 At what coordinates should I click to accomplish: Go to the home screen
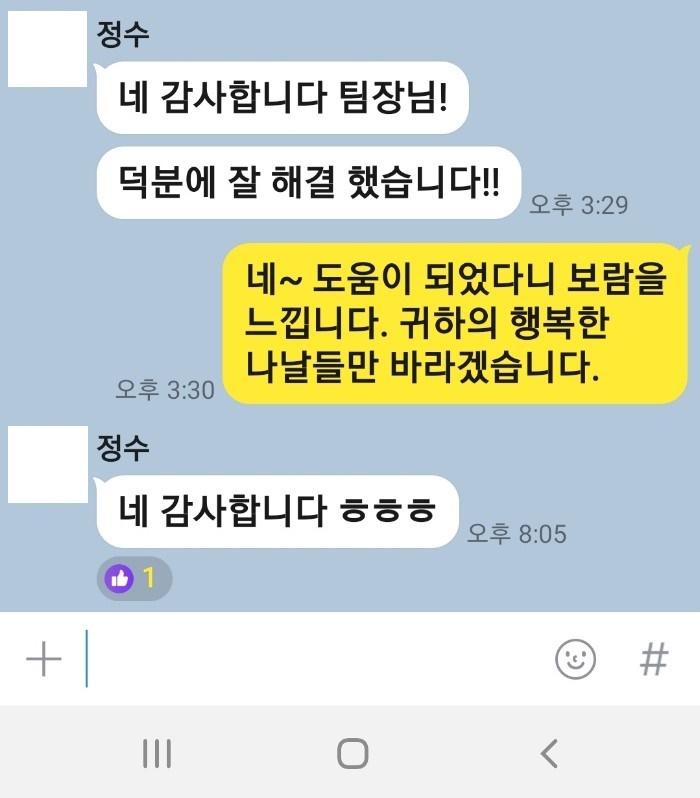click(352, 753)
